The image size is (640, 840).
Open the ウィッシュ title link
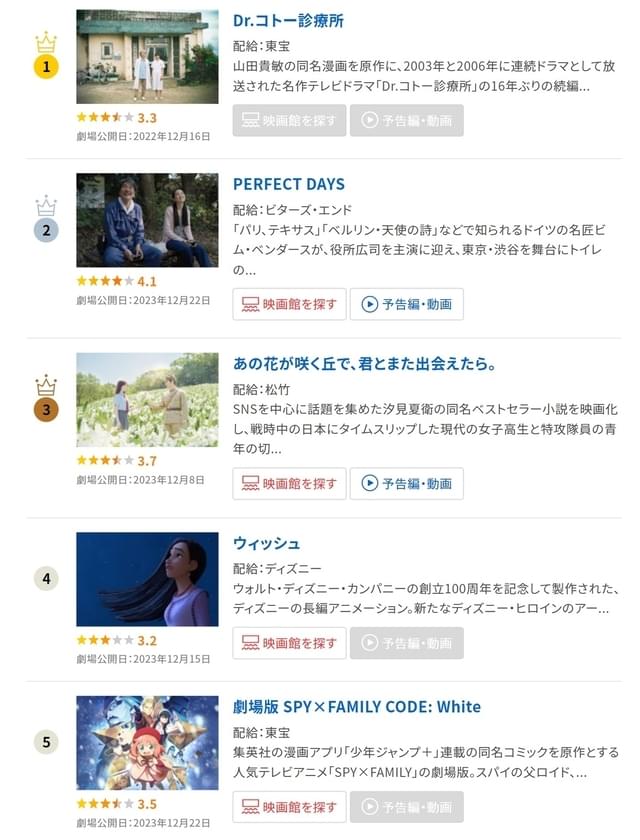point(266,543)
